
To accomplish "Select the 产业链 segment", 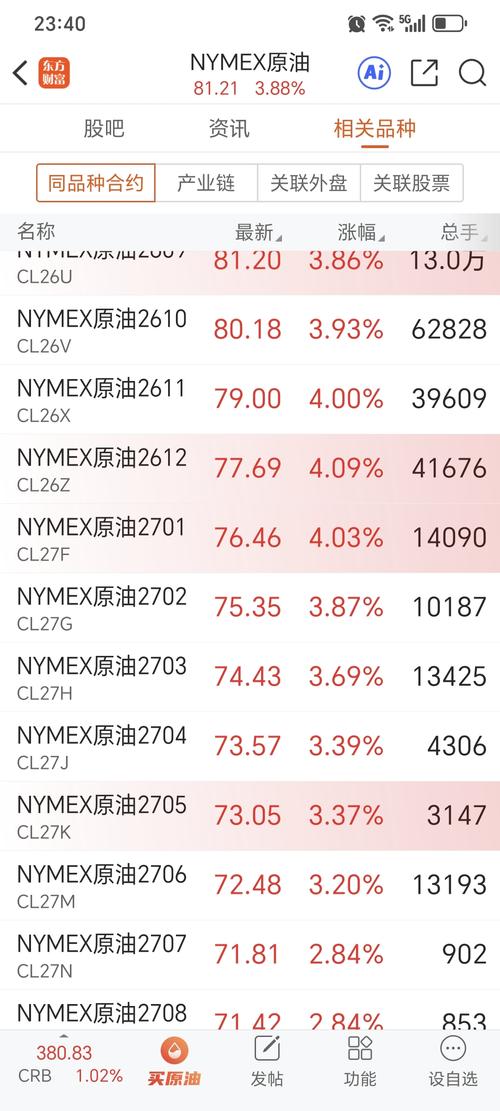I will point(206,184).
